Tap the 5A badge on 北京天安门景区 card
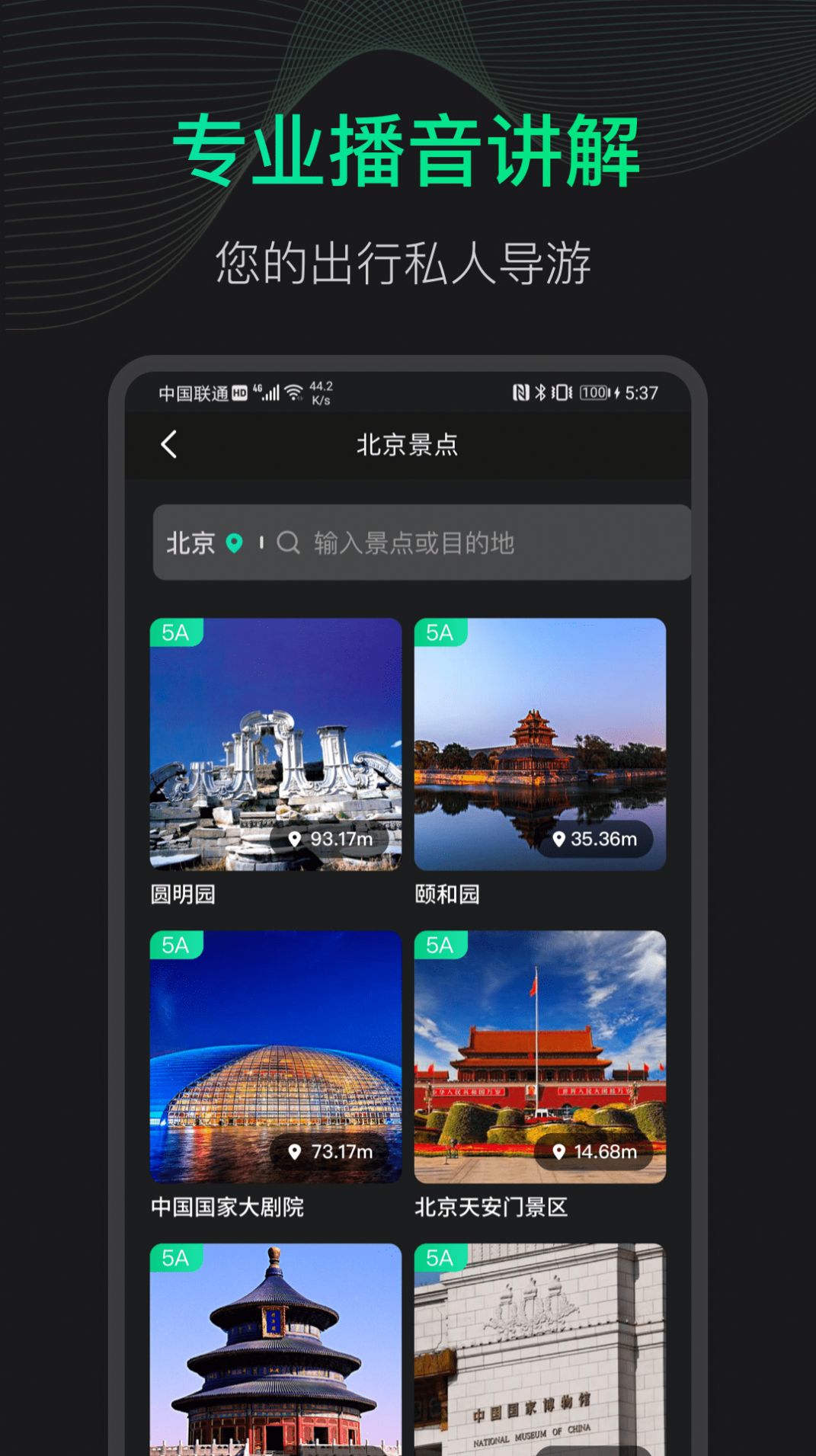This screenshot has height=1456, width=816. coord(440,945)
